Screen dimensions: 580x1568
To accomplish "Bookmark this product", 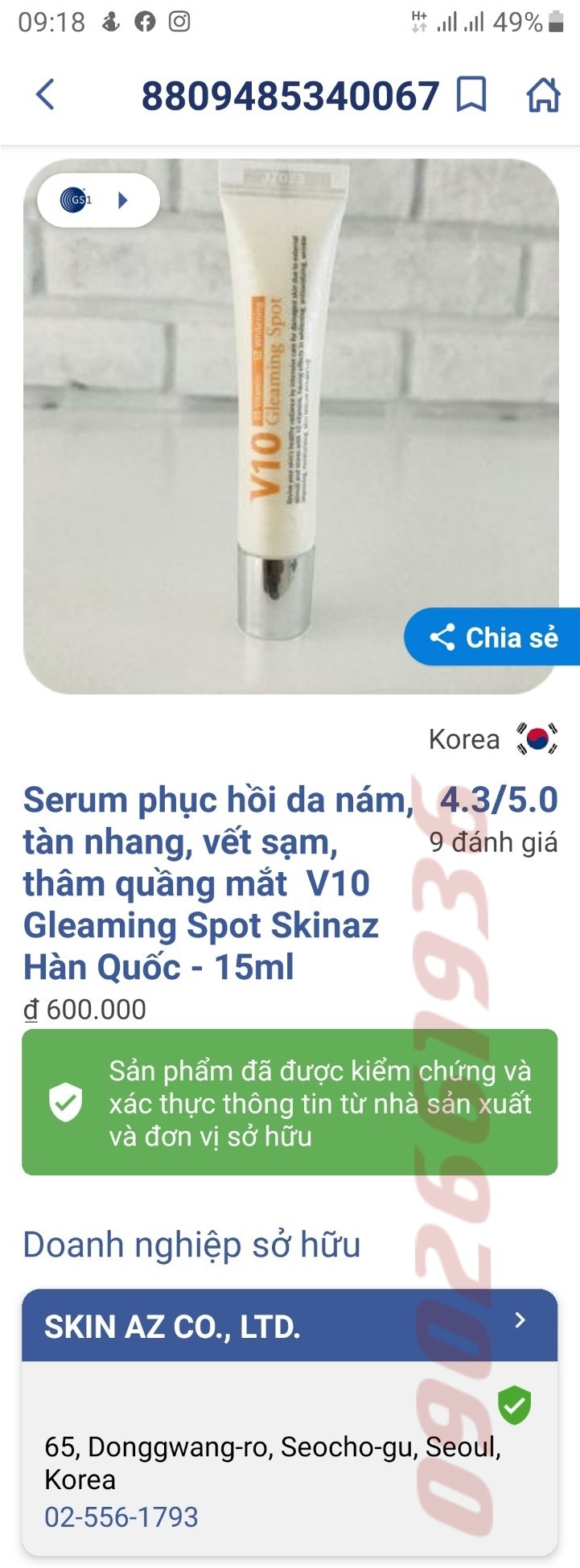I will point(471,95).
